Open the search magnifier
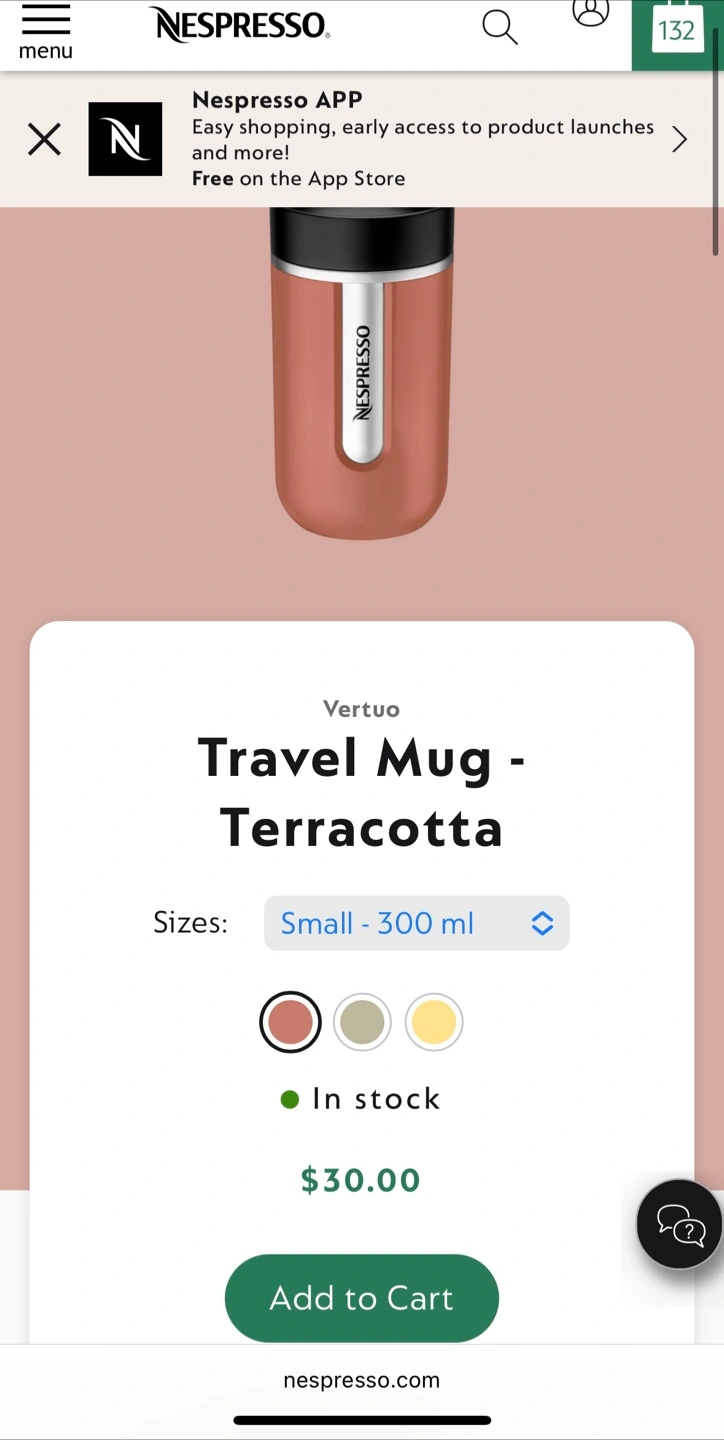The width and height of the screenshot is (724, 1440). [x=500, y=27]
